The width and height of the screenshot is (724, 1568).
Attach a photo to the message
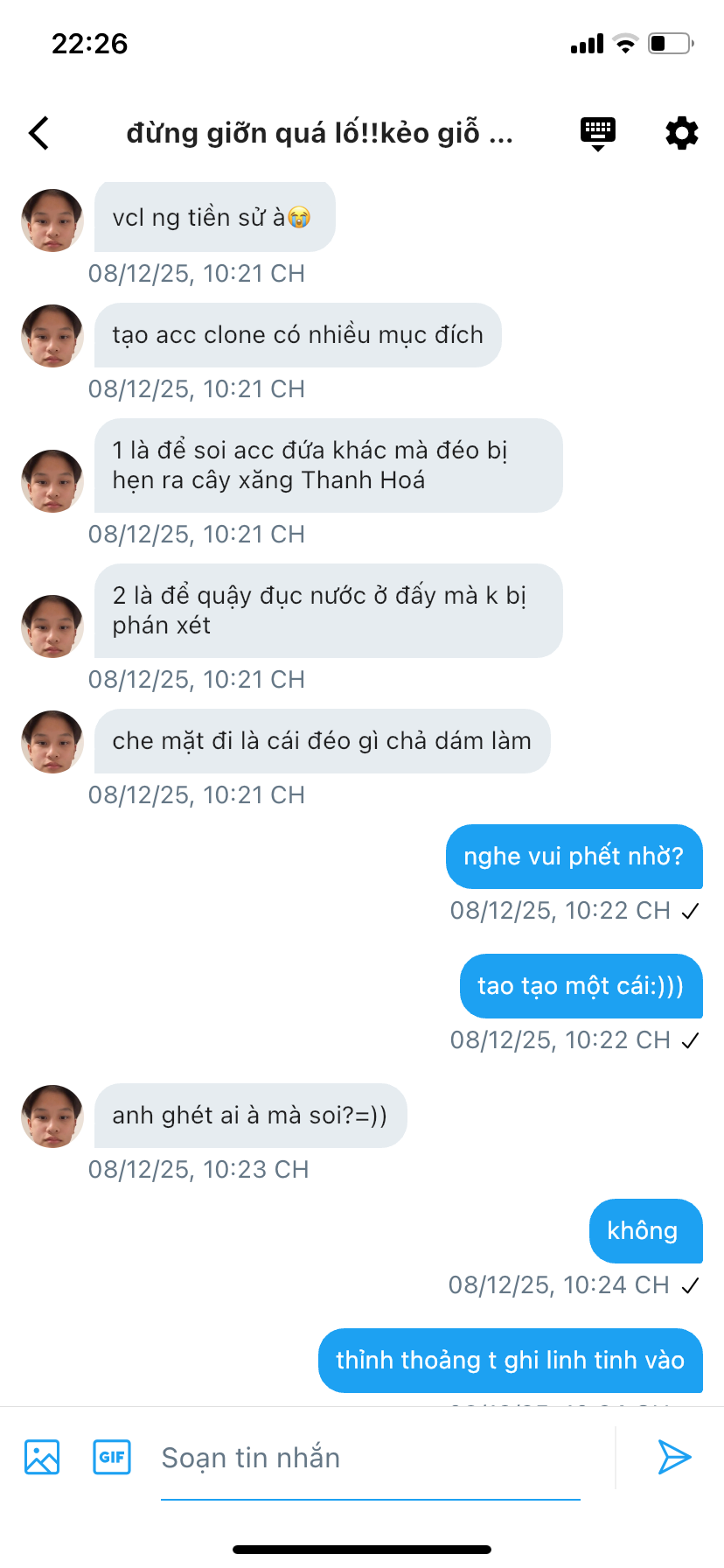point(42,1457)
